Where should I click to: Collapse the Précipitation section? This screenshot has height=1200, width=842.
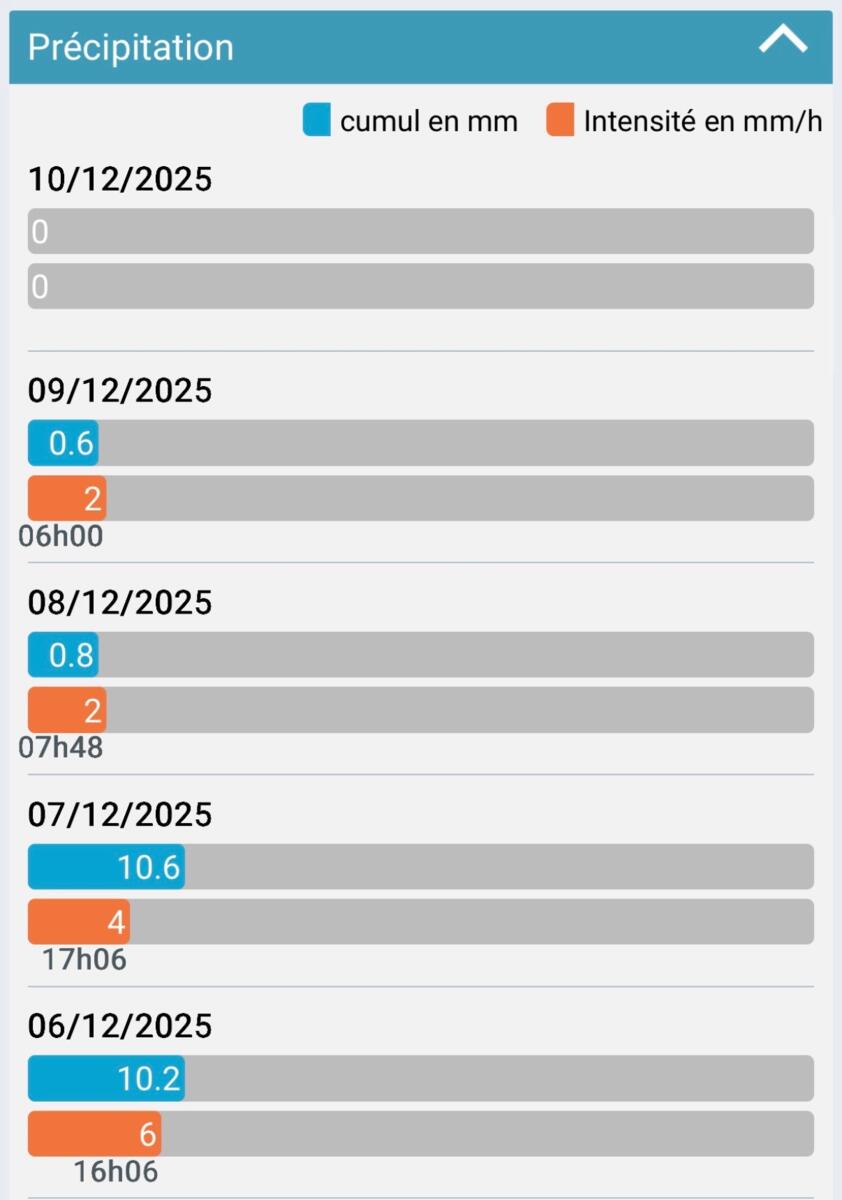(x=782, y=41)
